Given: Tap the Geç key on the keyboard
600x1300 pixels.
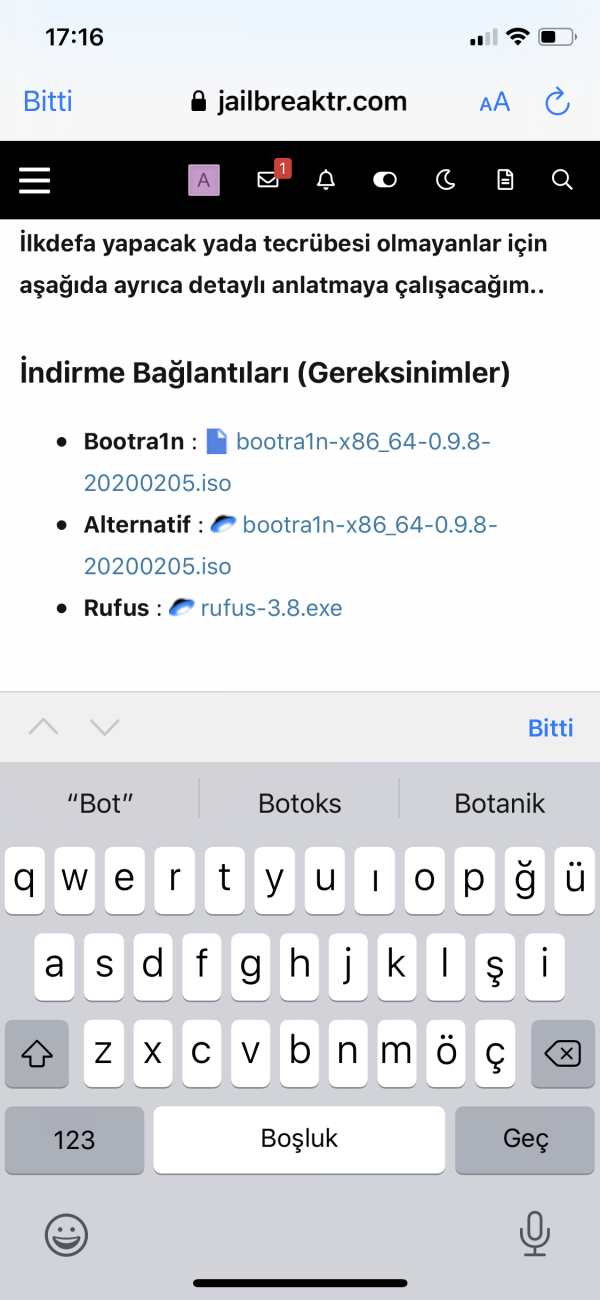Looking at the screenshot, I should coord(526,1139).
